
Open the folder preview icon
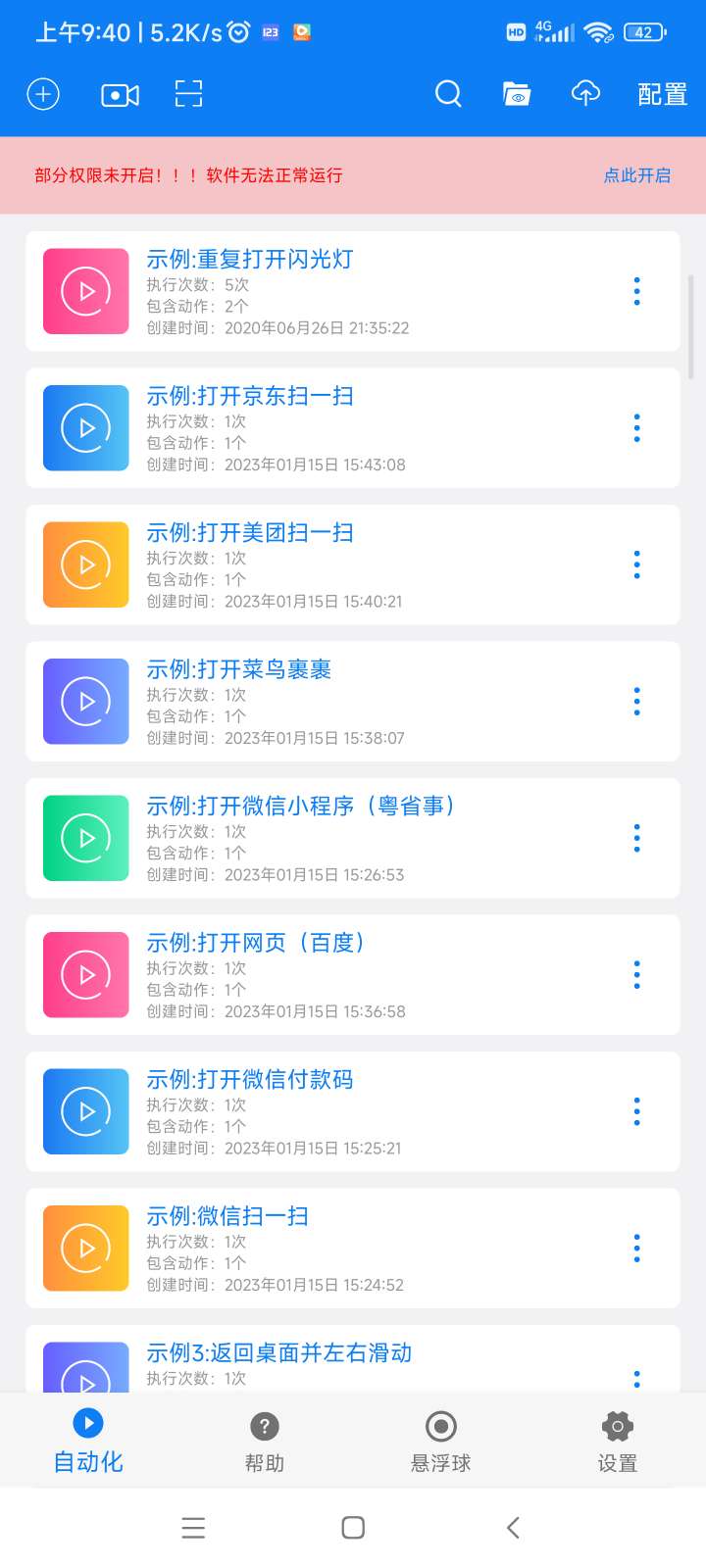pos(517,94)
